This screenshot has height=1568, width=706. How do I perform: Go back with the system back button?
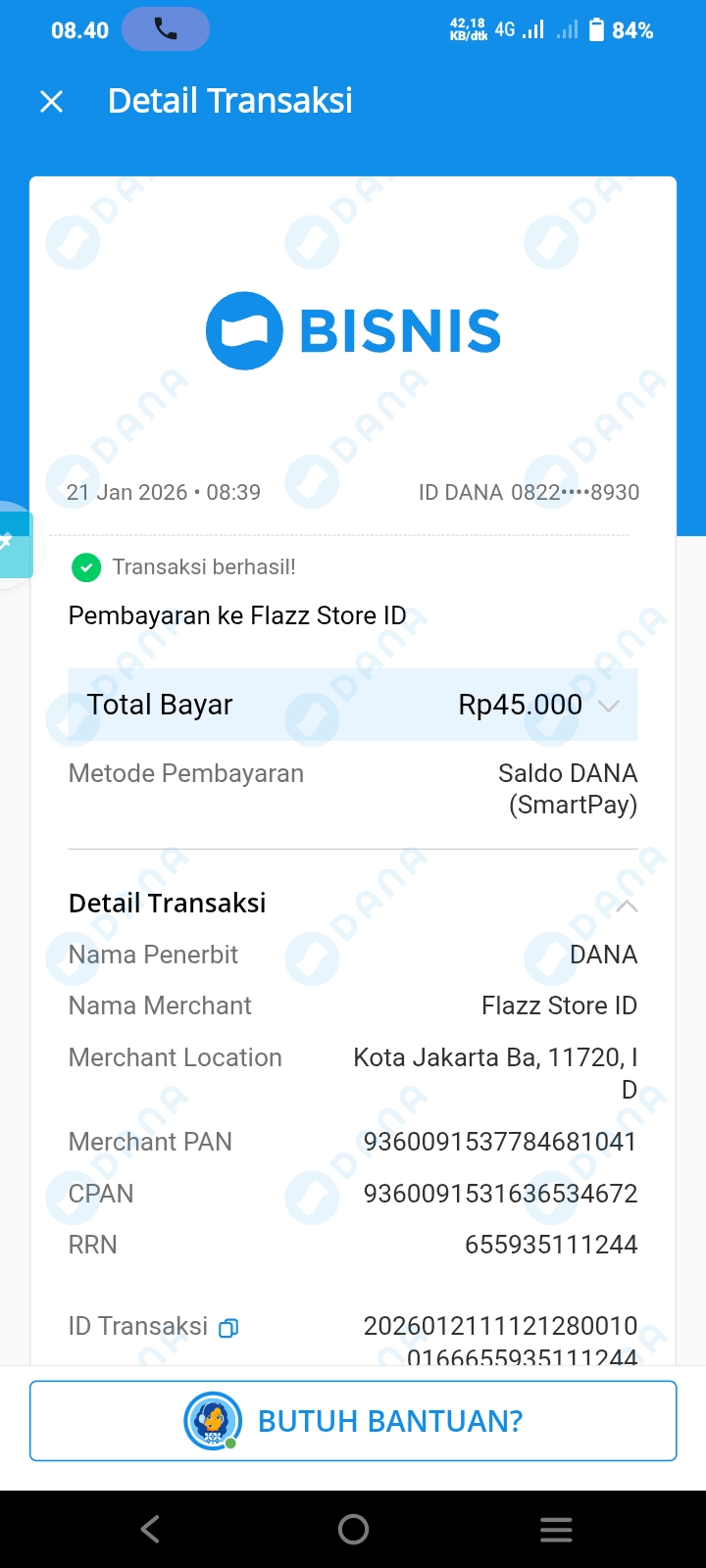(150, 1529)
